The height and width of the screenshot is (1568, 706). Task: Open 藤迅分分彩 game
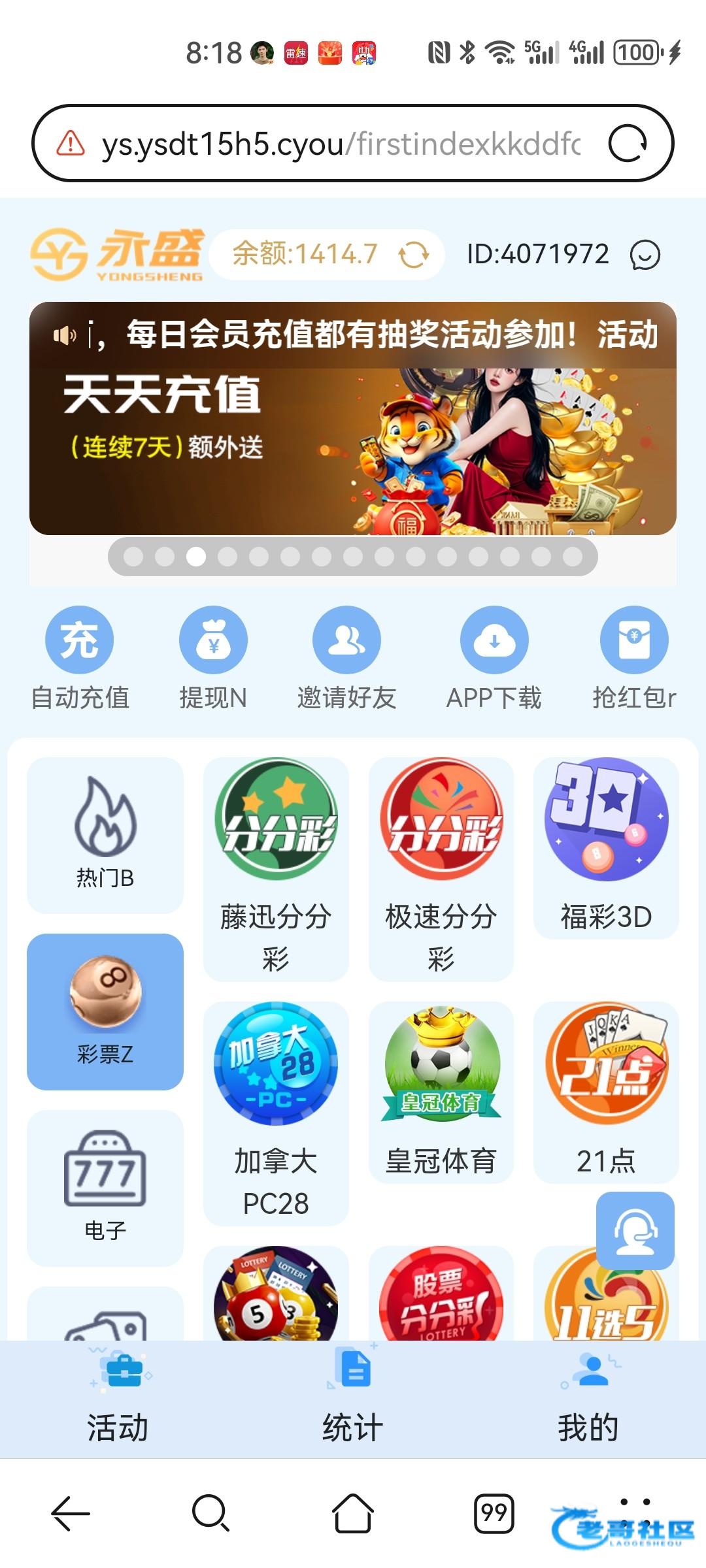(276, 869)
